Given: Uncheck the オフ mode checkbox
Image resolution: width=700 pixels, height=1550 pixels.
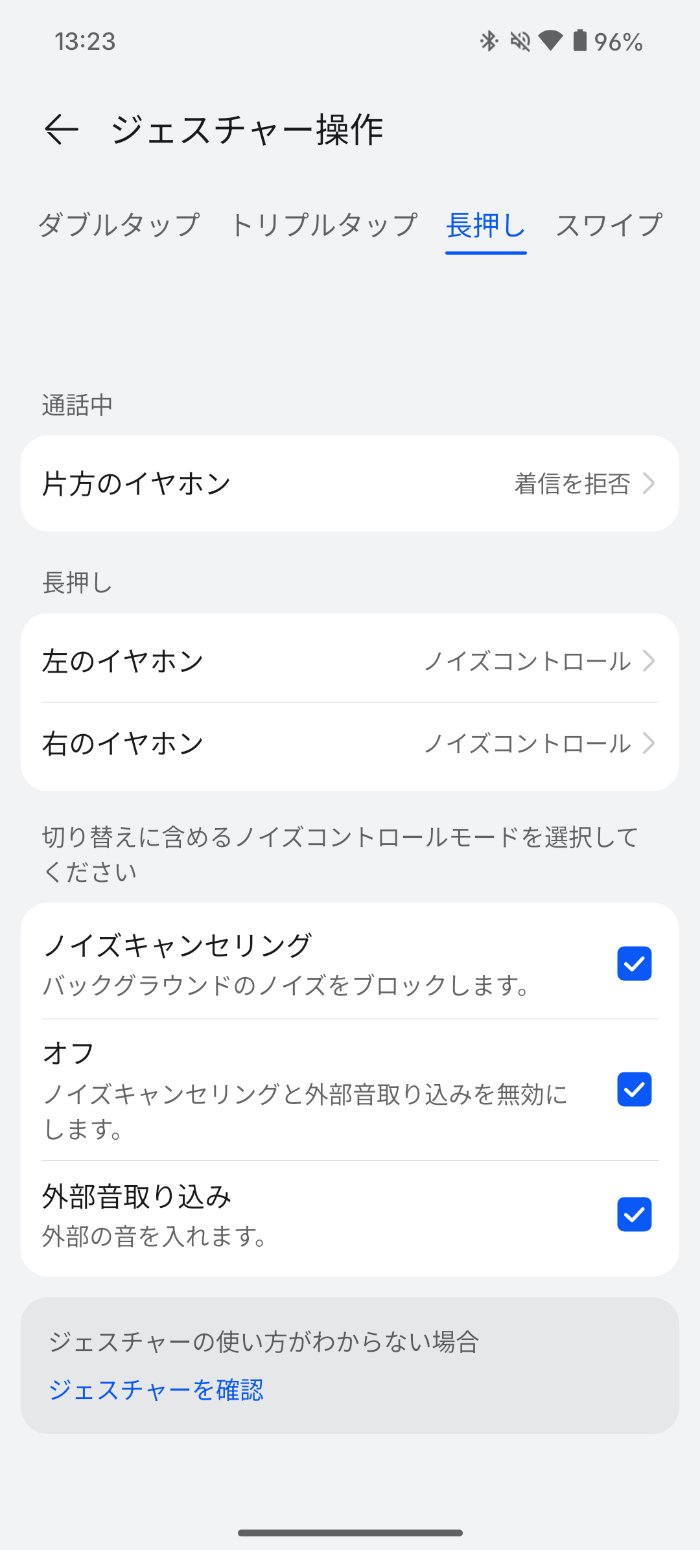Looking at the screenshot, I should pos(634,1089).
